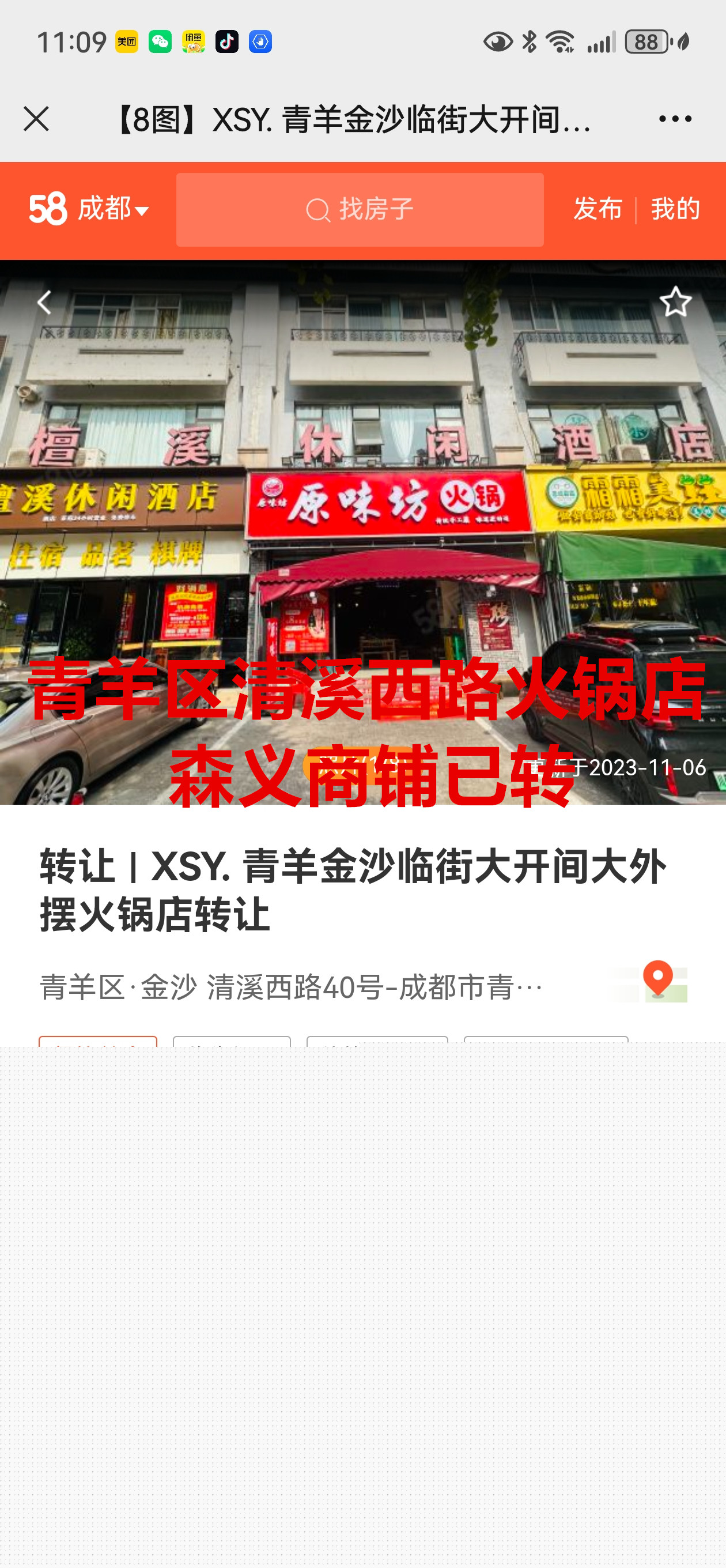Favorite this listing with the star
This screenshot has width=726, height=1568.
coord(675,302)
